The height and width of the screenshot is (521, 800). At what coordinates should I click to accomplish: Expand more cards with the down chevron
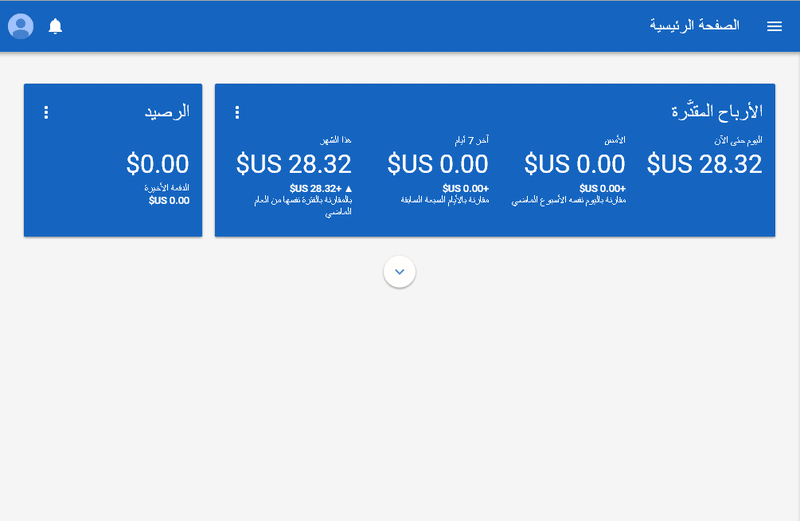tap(399, 271)
